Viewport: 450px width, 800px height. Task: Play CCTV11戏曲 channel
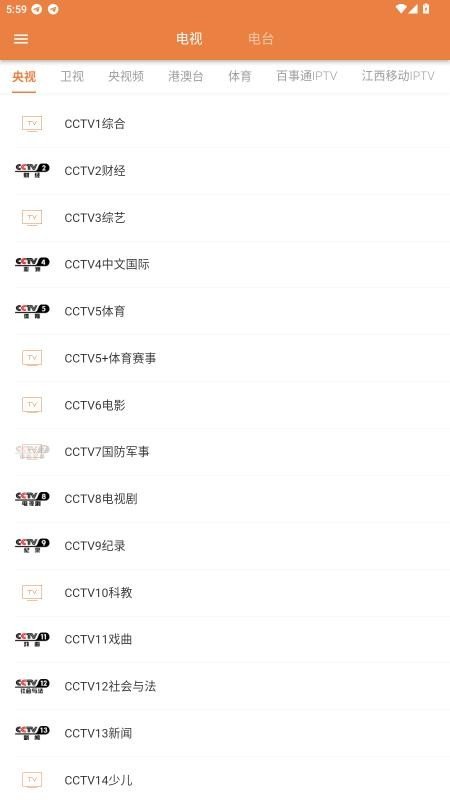pyautogui.click(x=225, y=639)
